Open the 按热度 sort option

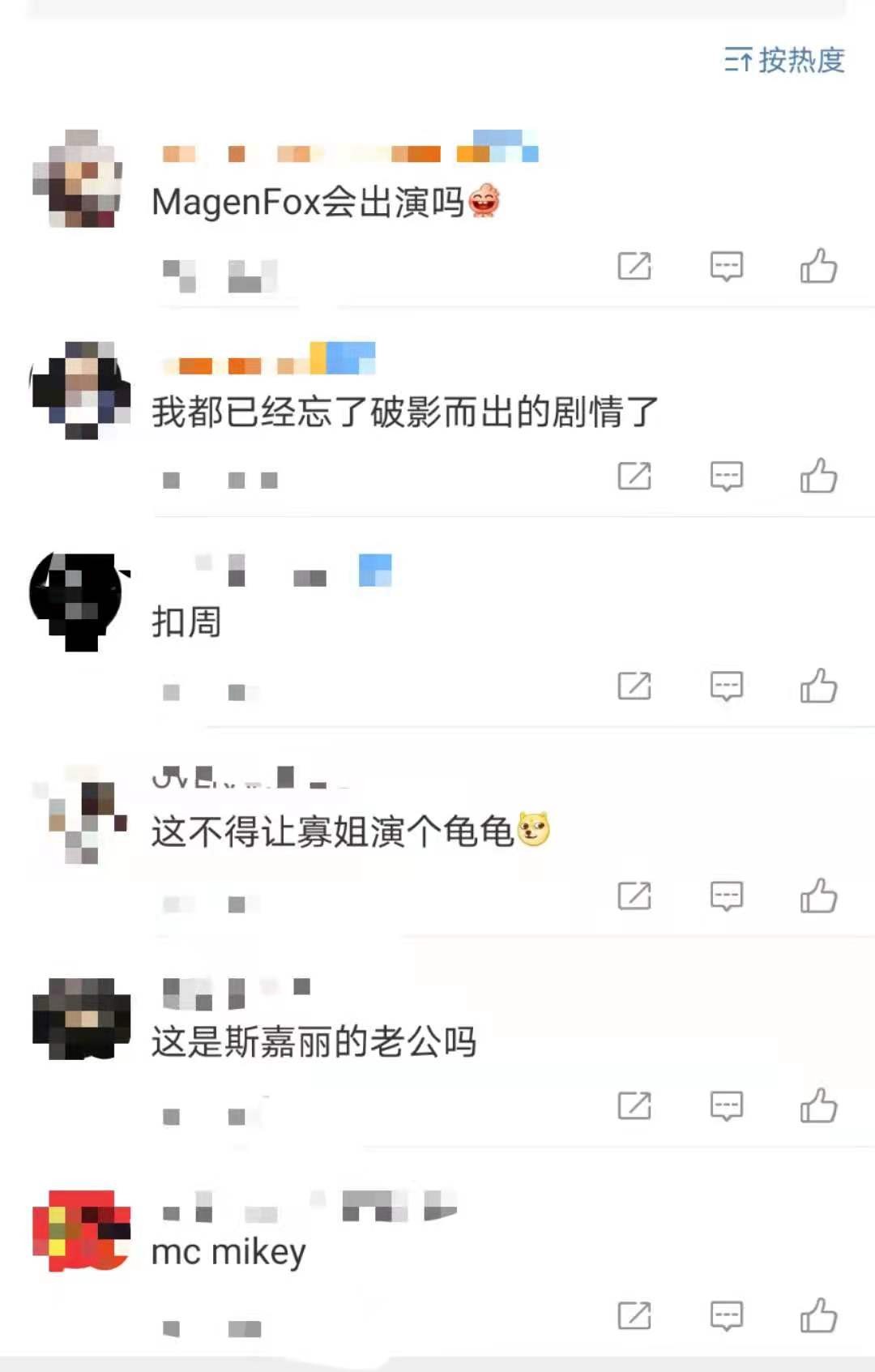[784, 60]
